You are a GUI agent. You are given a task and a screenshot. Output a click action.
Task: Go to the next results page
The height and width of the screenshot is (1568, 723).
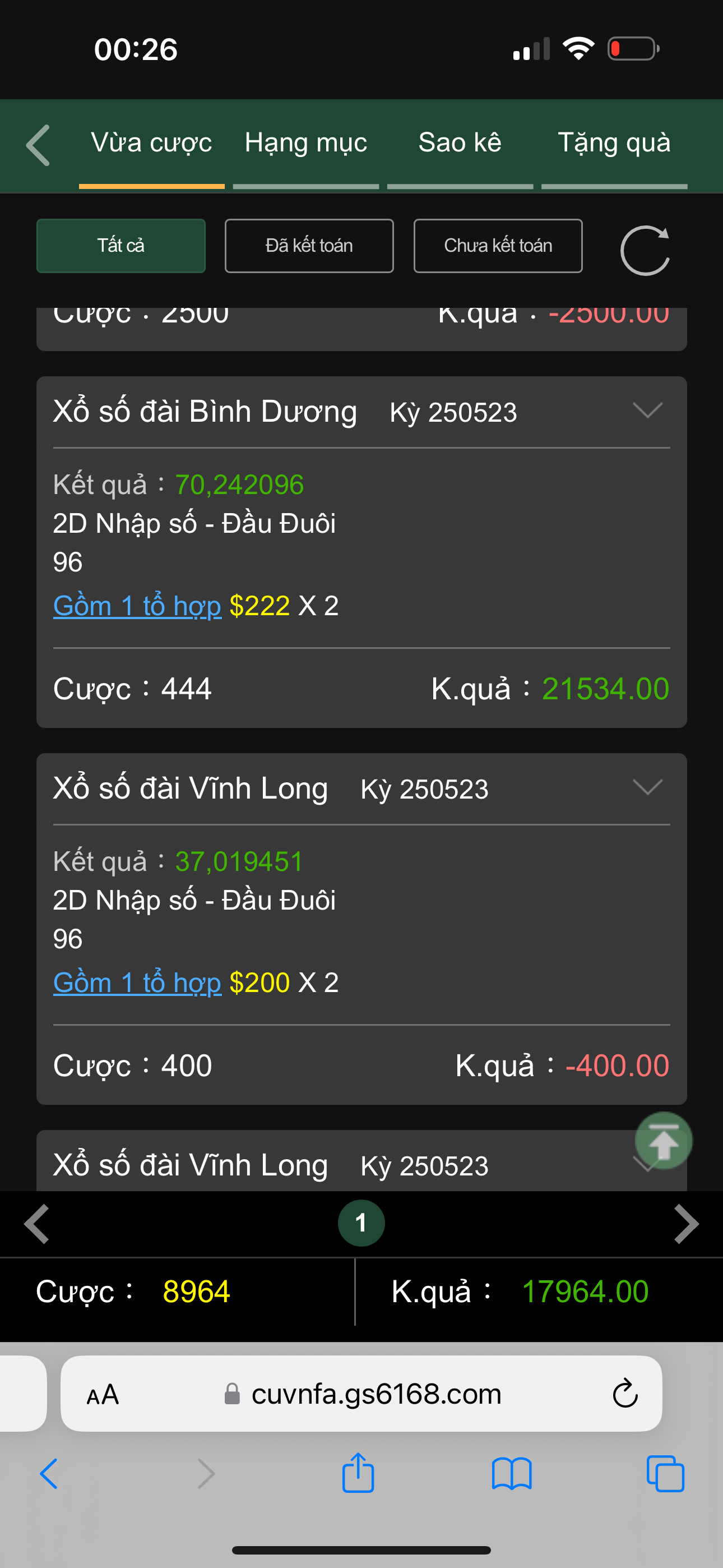[686, 1224]
